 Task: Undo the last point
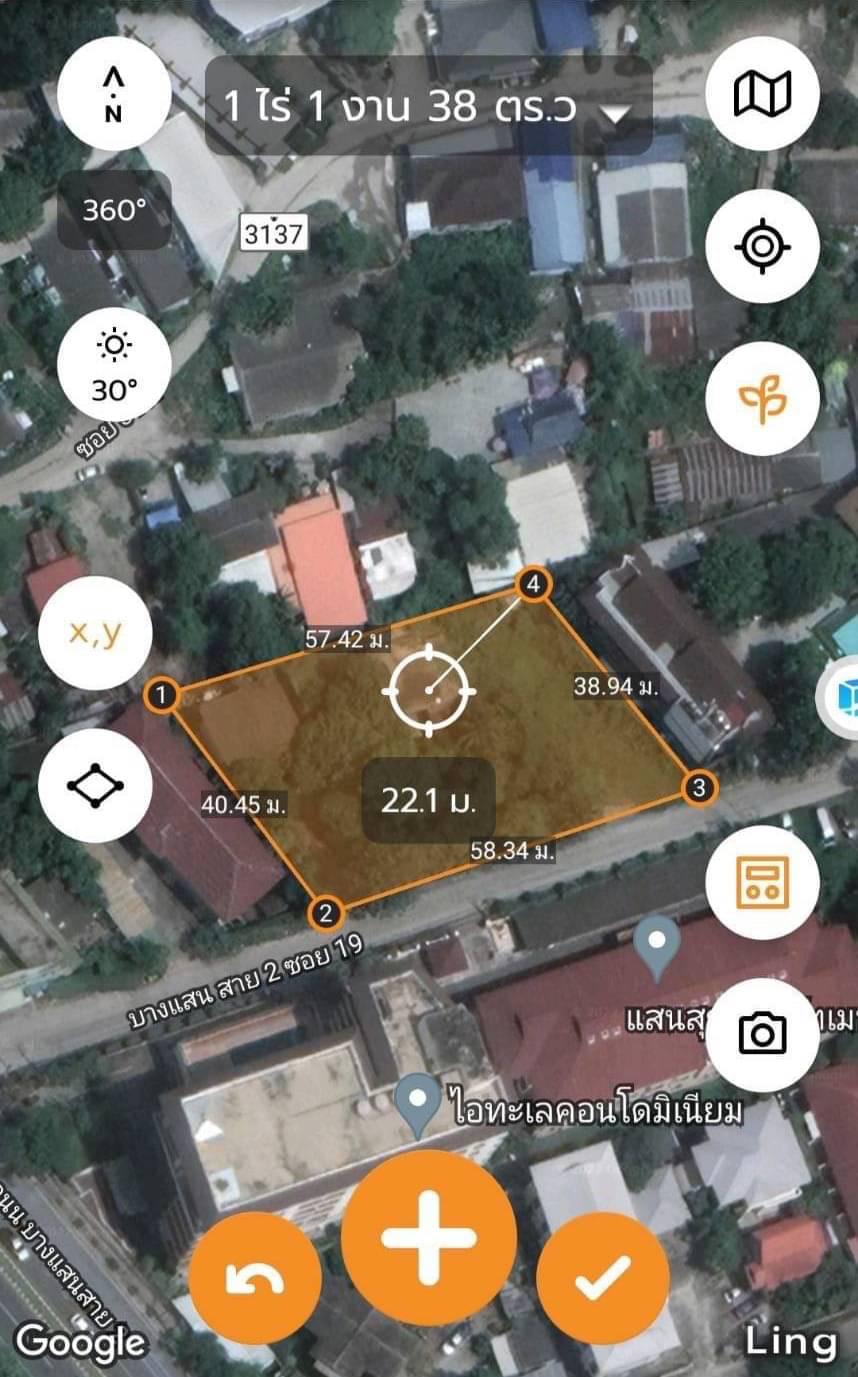255,1278
